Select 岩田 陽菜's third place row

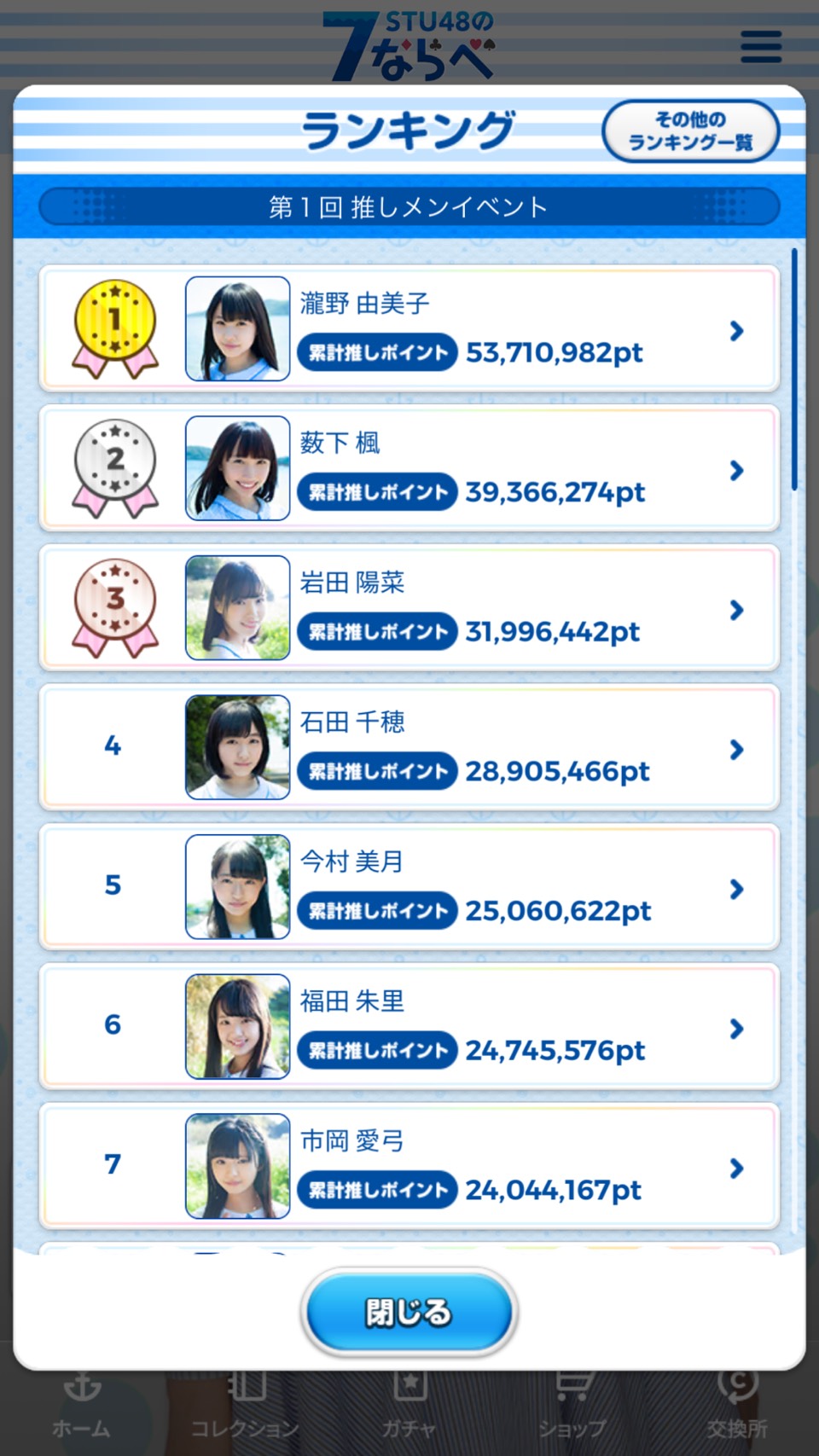(409, 608)
